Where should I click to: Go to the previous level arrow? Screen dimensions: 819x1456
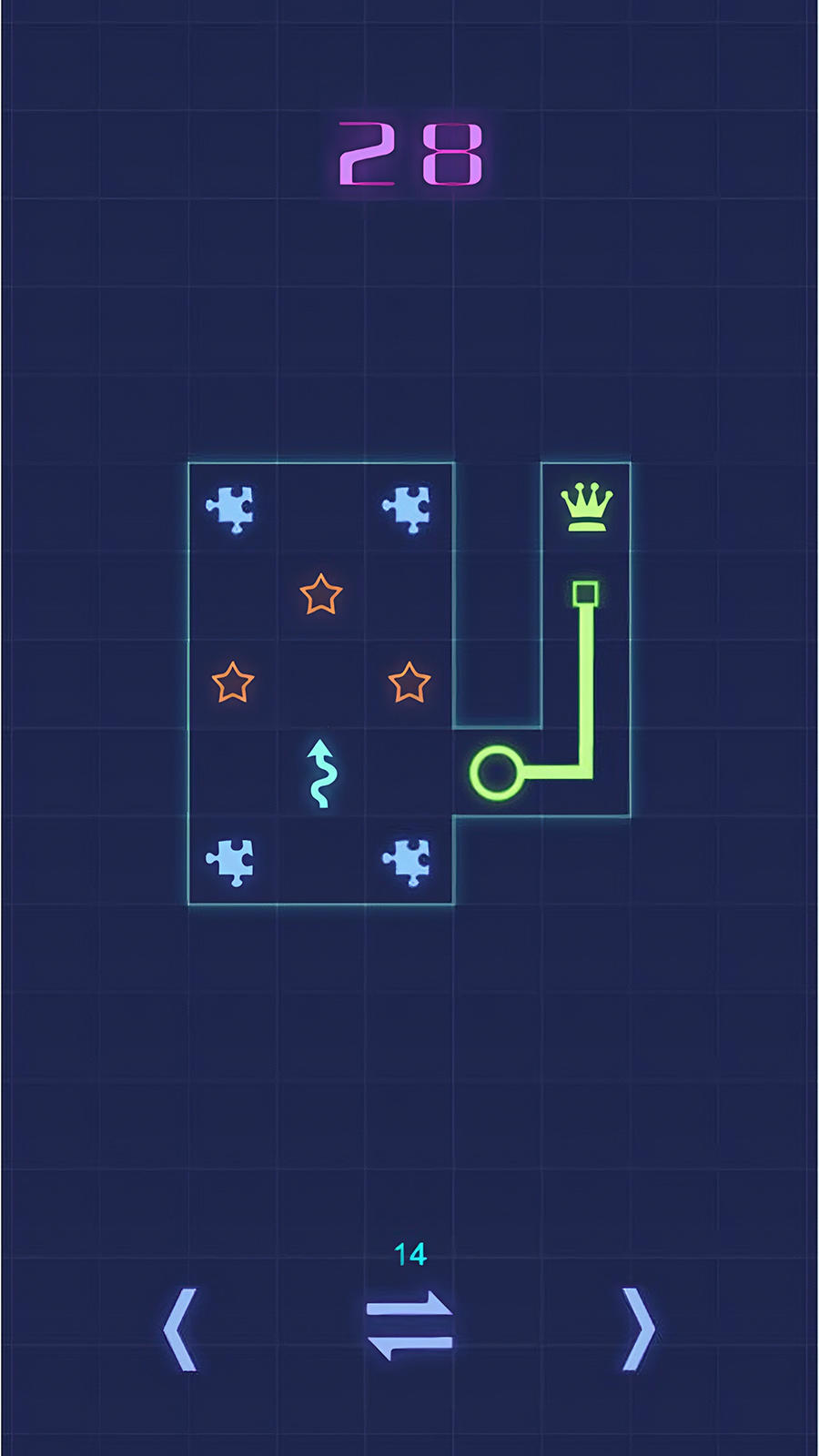(180, 1329)
